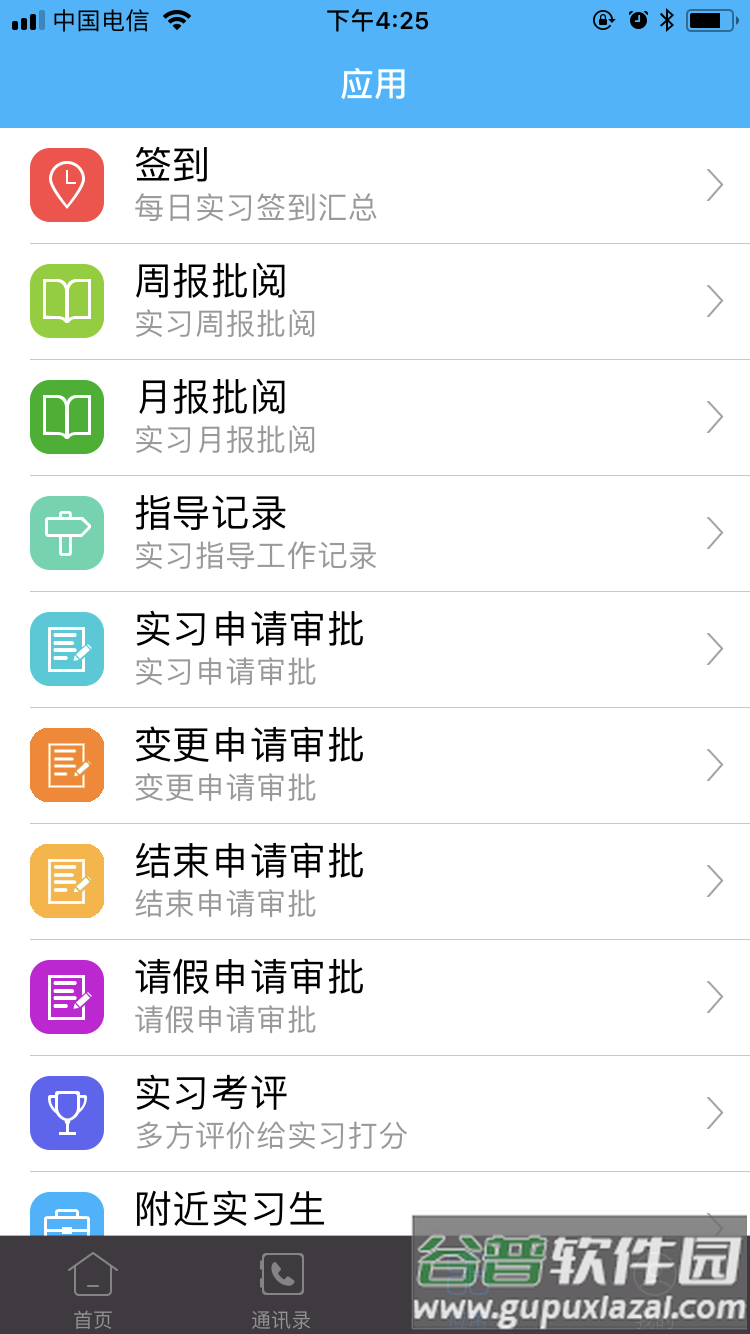
Task: Open 结束申请审批 end application approval
Action: point(375,882)
